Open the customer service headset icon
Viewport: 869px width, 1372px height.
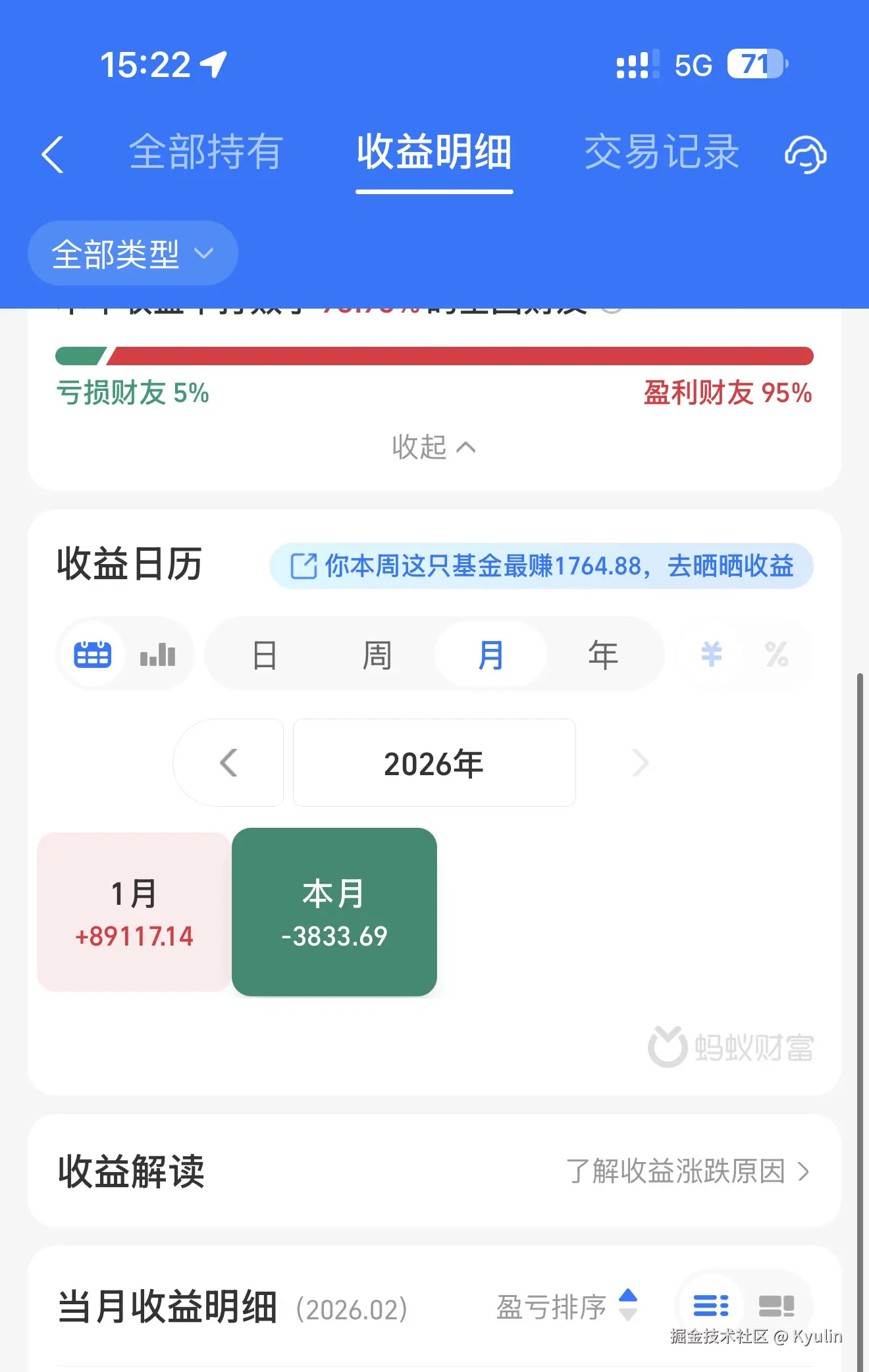pos(804,153)
